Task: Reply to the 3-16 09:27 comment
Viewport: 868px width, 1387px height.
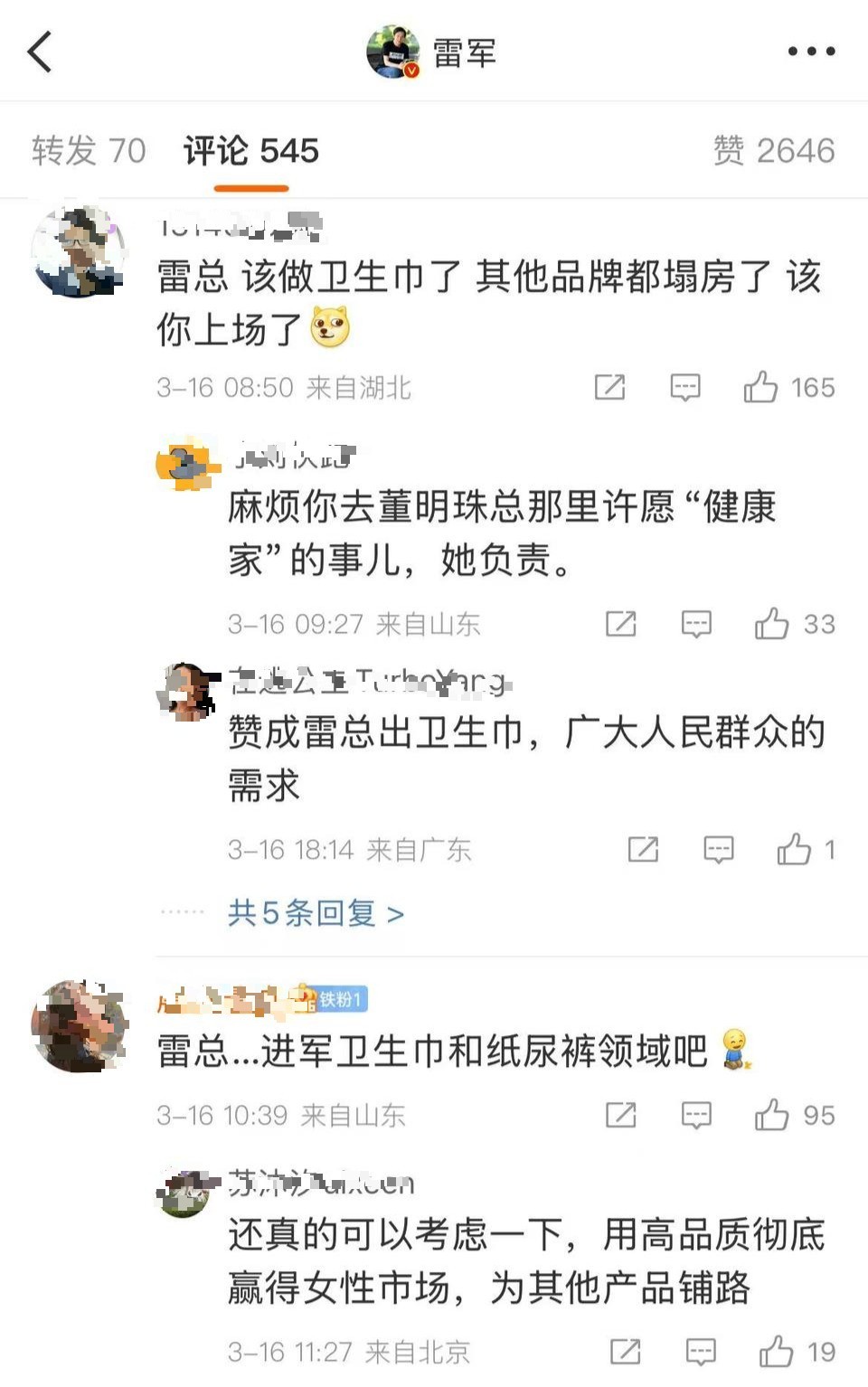Action: [x=696, y=624]
